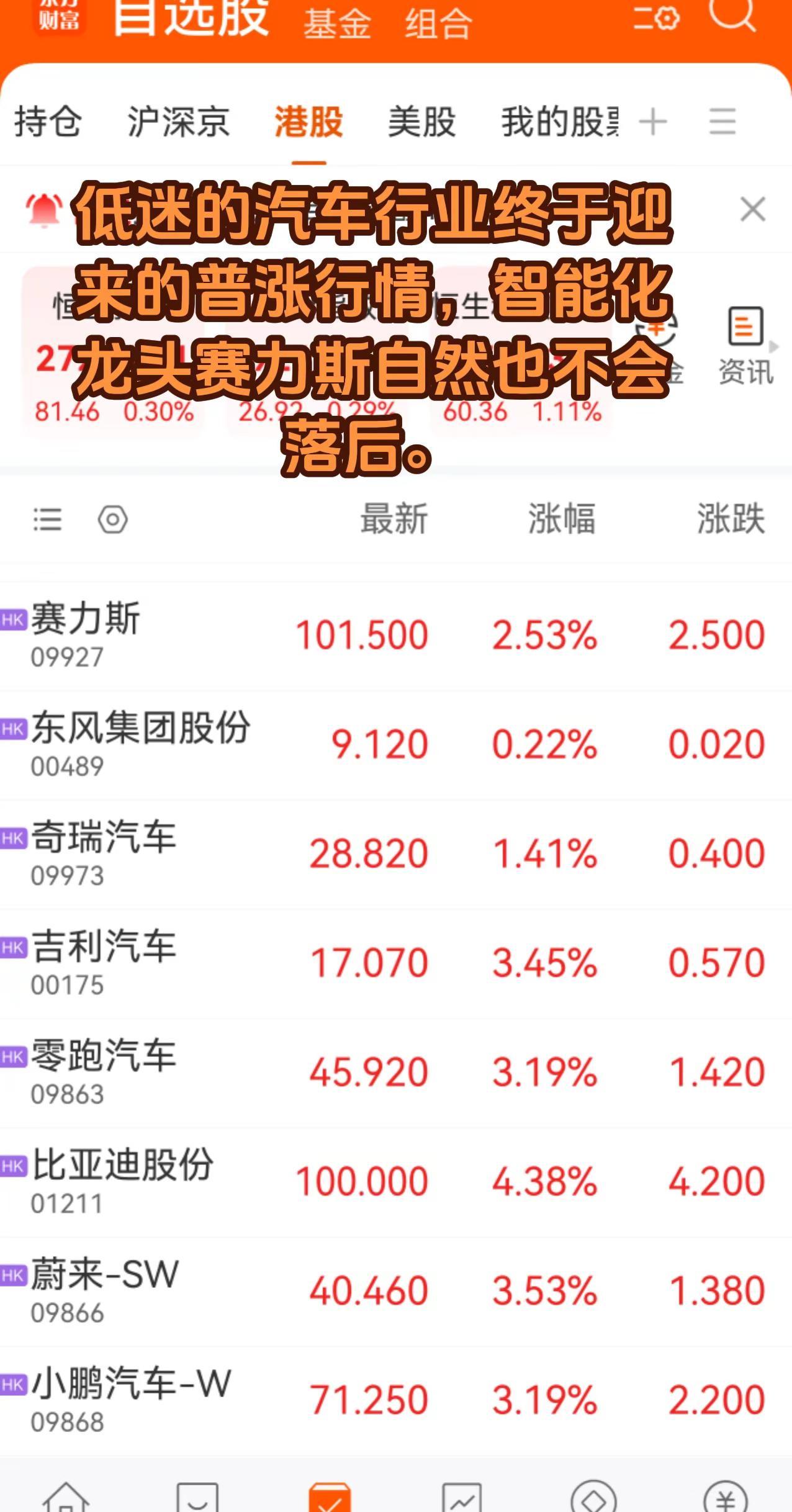Expand the group menu via hamburger icon

pos(723,123)
